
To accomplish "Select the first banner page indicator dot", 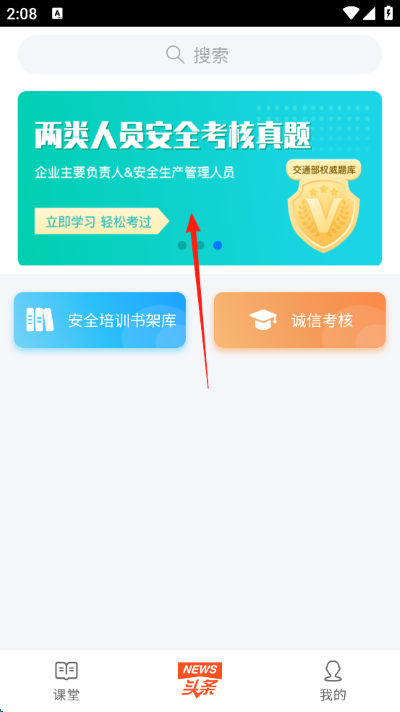I will (x=182, y=246).
